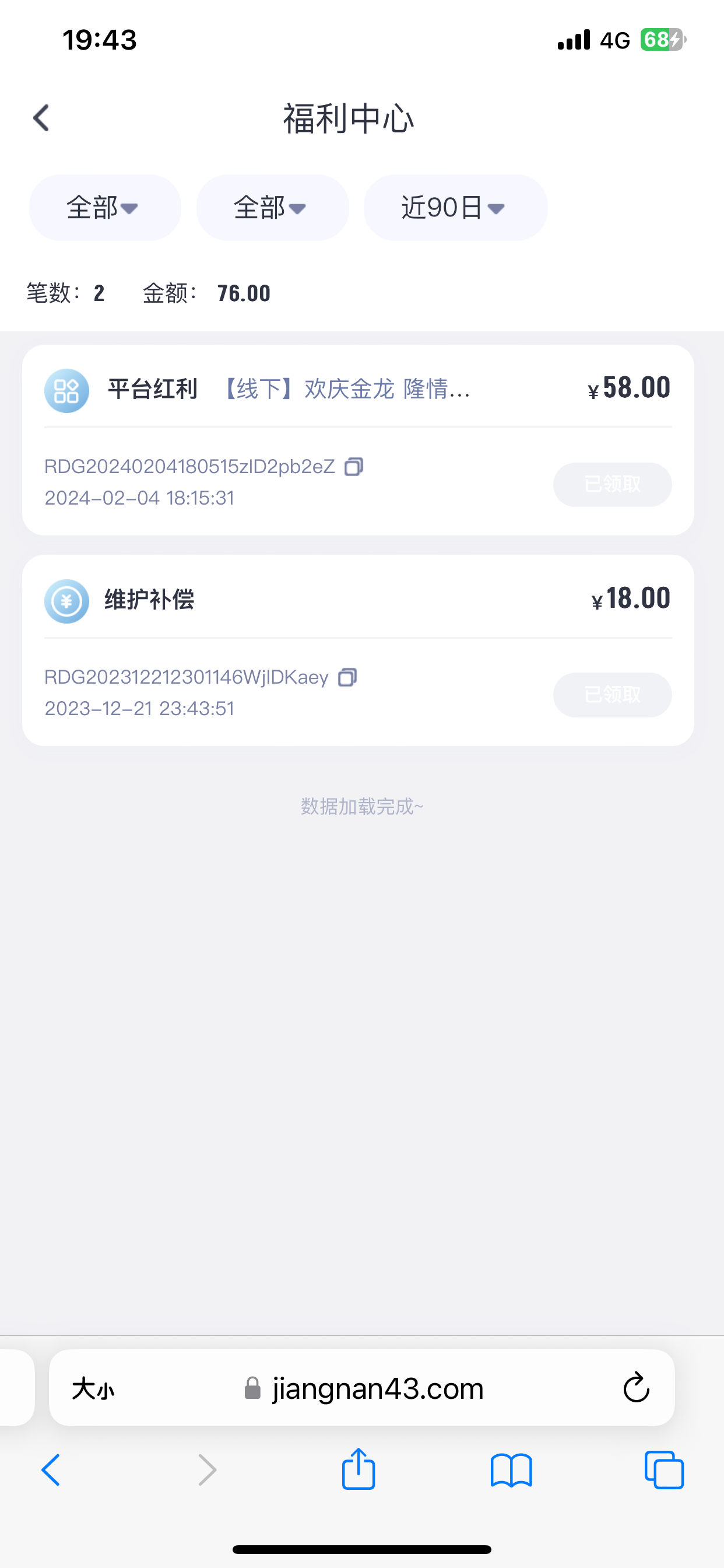Screen dimensions: 724x1568
Task: Expand the 近90日 date range dropdown
Action: coord(455,208)
